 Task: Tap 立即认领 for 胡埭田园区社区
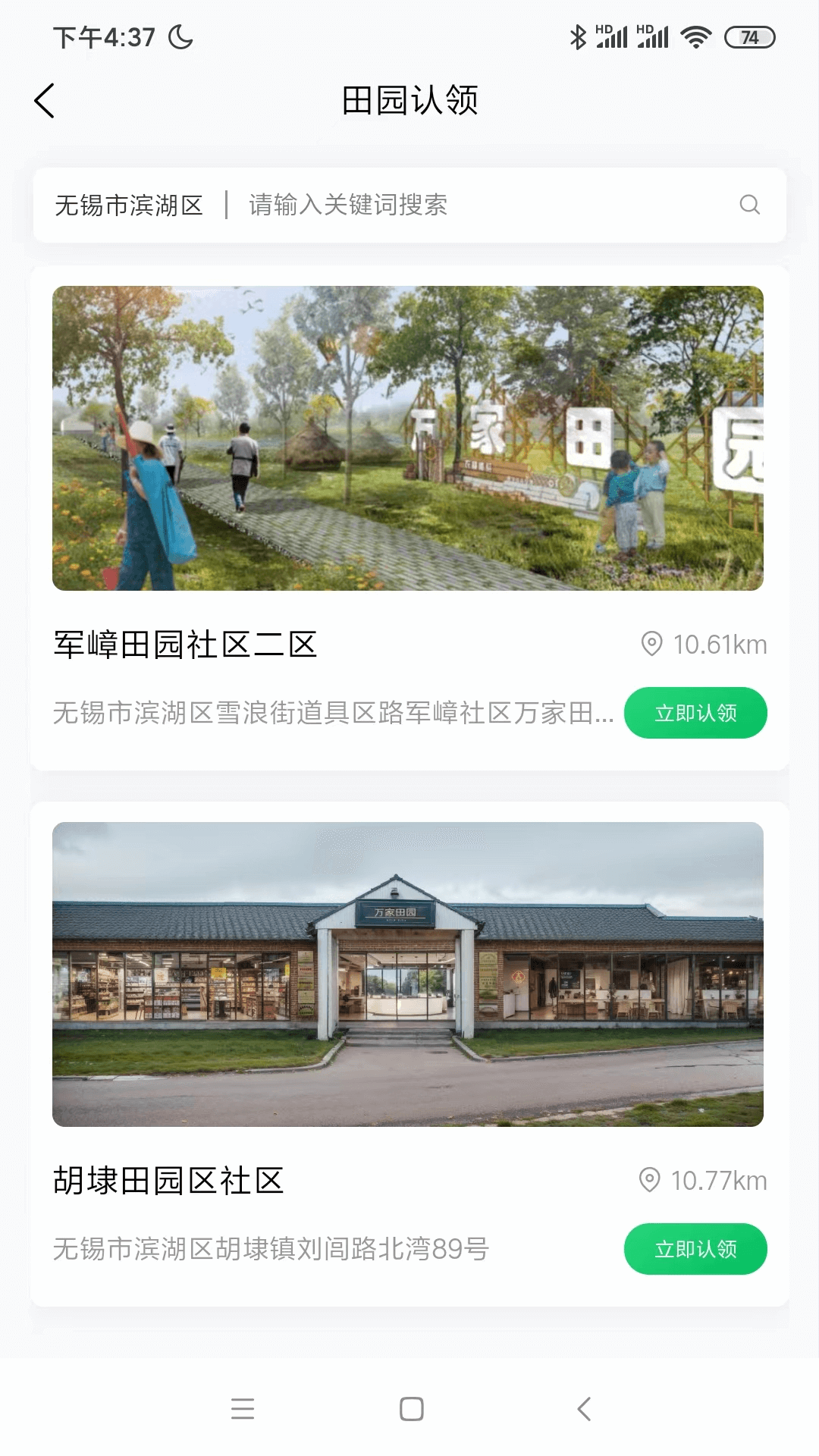pyautogui.click(x=695, y=1249)
